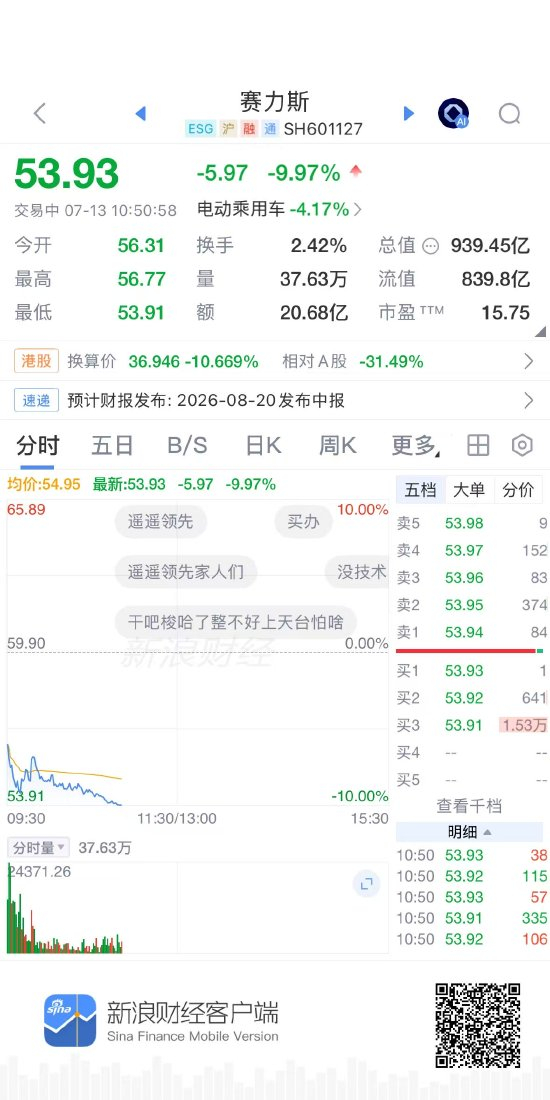This screenshot has width=550, height=1100.
Task: Go back using the top-left arrow
Action: click(40, 113)
